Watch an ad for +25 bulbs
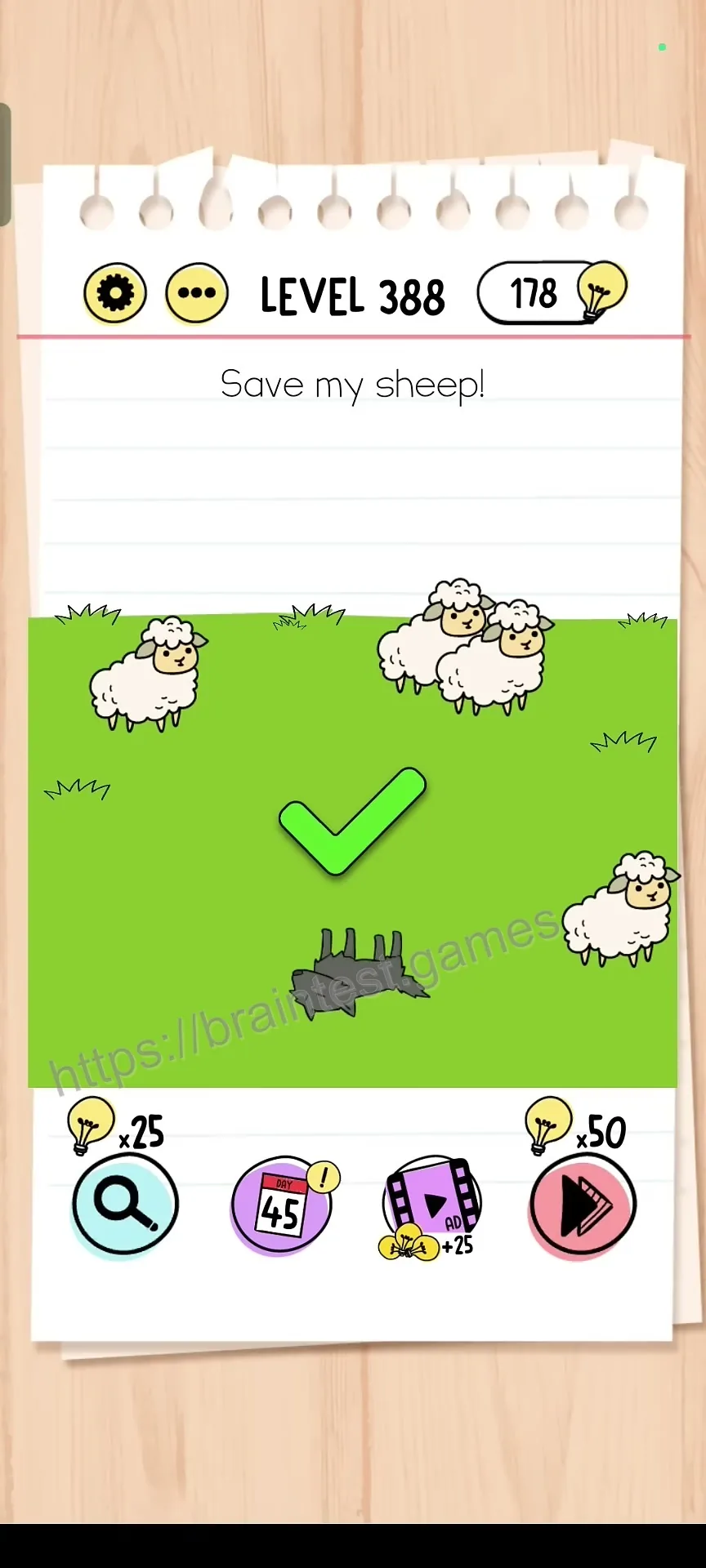This screenshot has height=1568, width=706. coord(431,1207)
